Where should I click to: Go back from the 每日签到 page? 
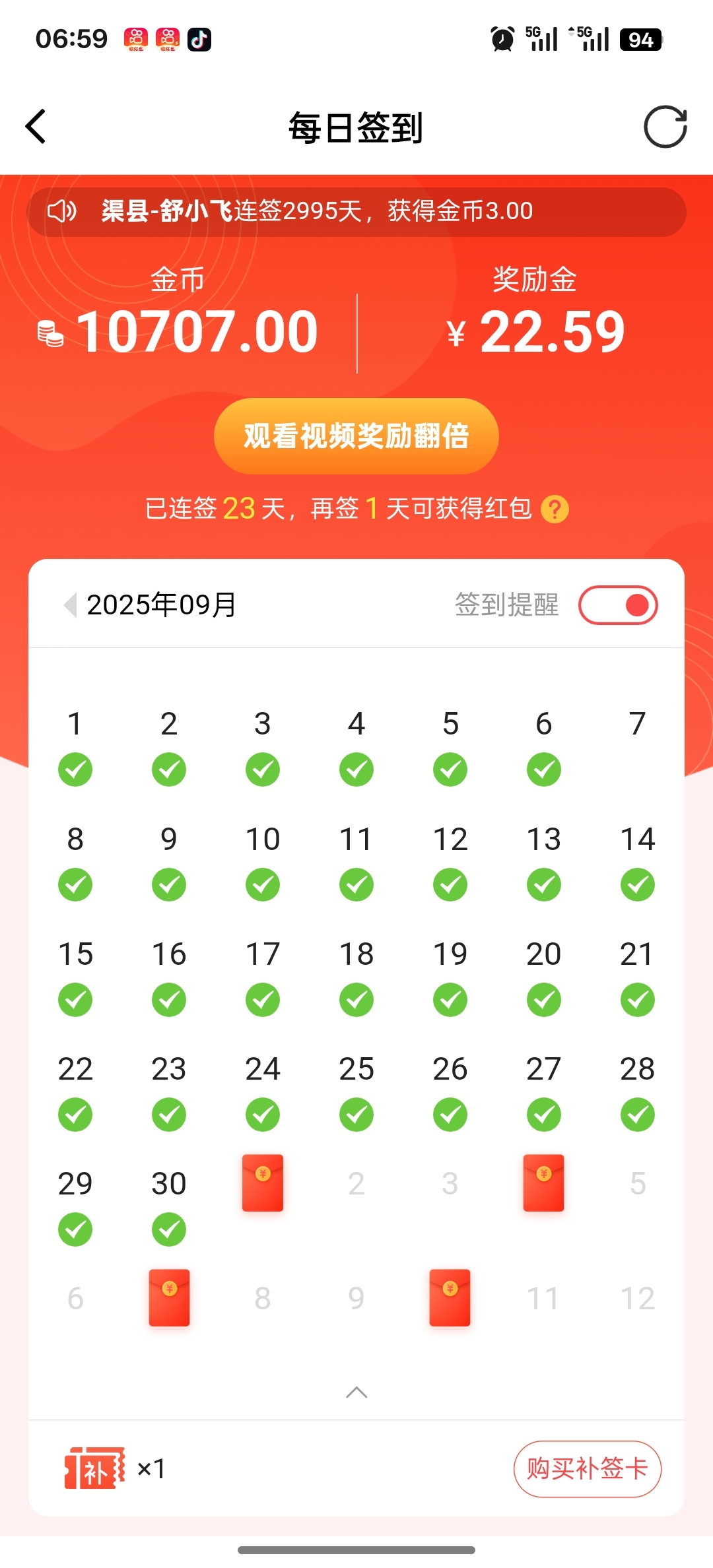point(36,126)
